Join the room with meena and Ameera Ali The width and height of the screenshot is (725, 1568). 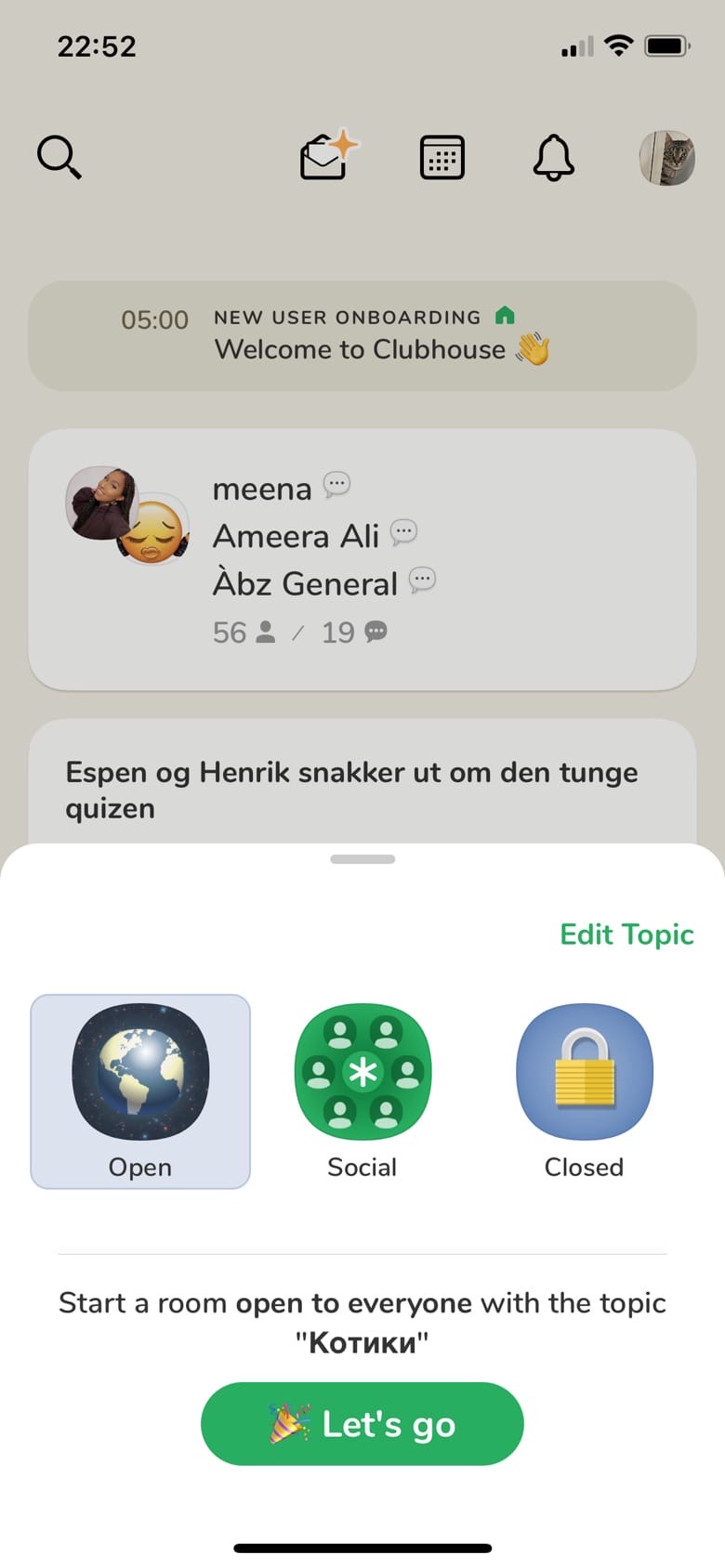tap(362, 558)
